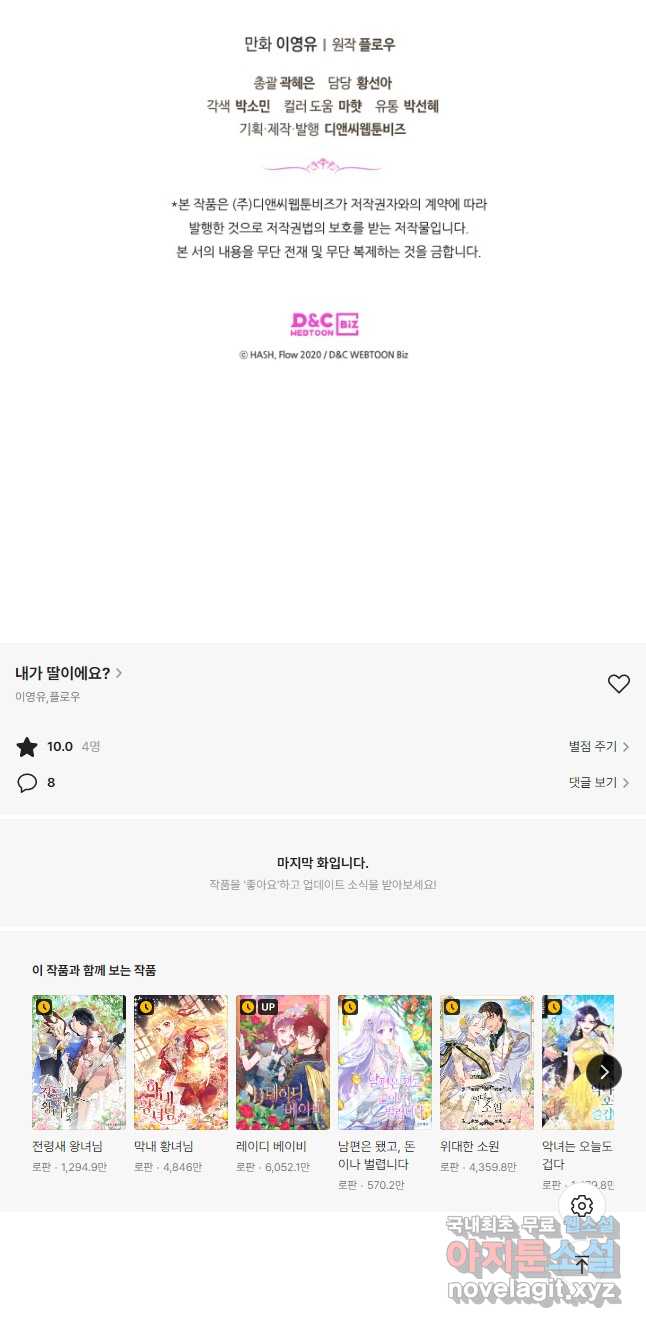The width and height of the screenshot is (646, 1328).
Task: Jump to top with the up arrow
Action: [x=582, y=1264]
